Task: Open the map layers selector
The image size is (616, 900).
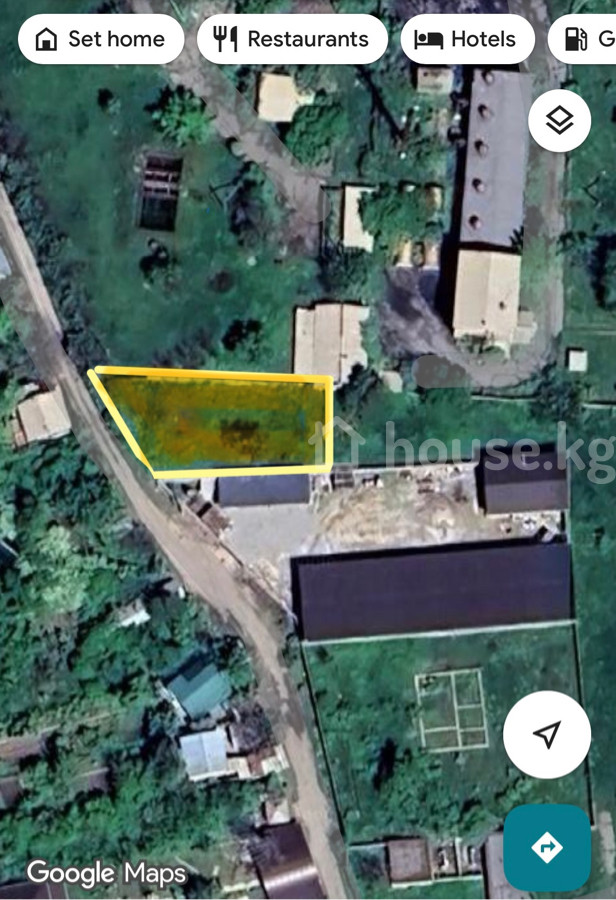Action: pyautogui.click(x=559, y=121)
